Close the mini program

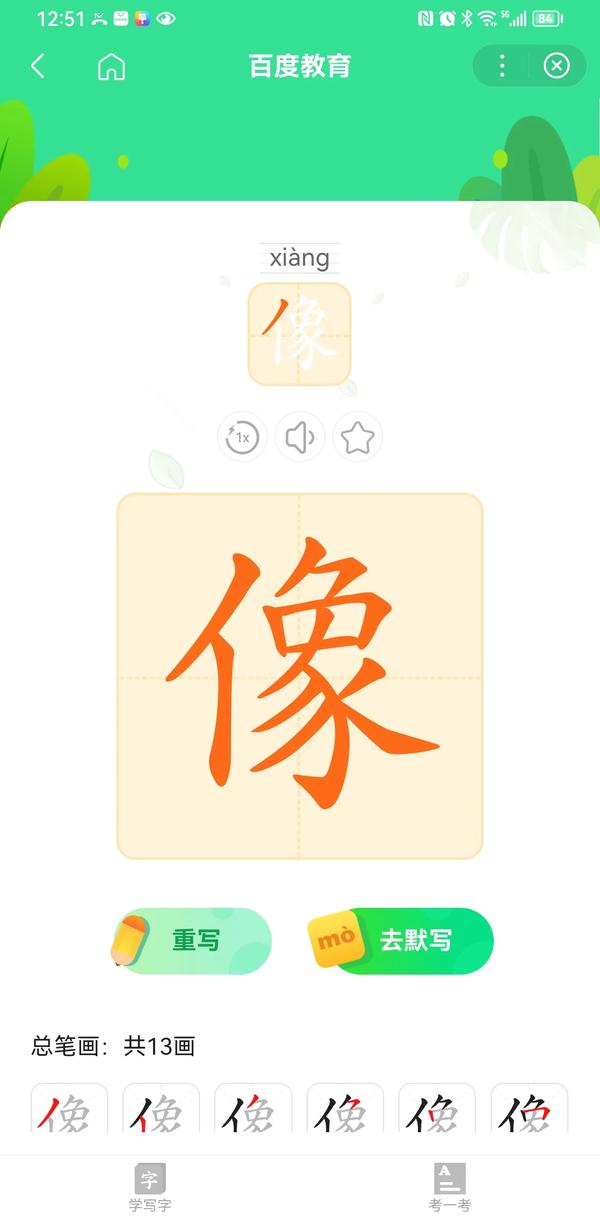pyautogui.click(x=556, y=66)
